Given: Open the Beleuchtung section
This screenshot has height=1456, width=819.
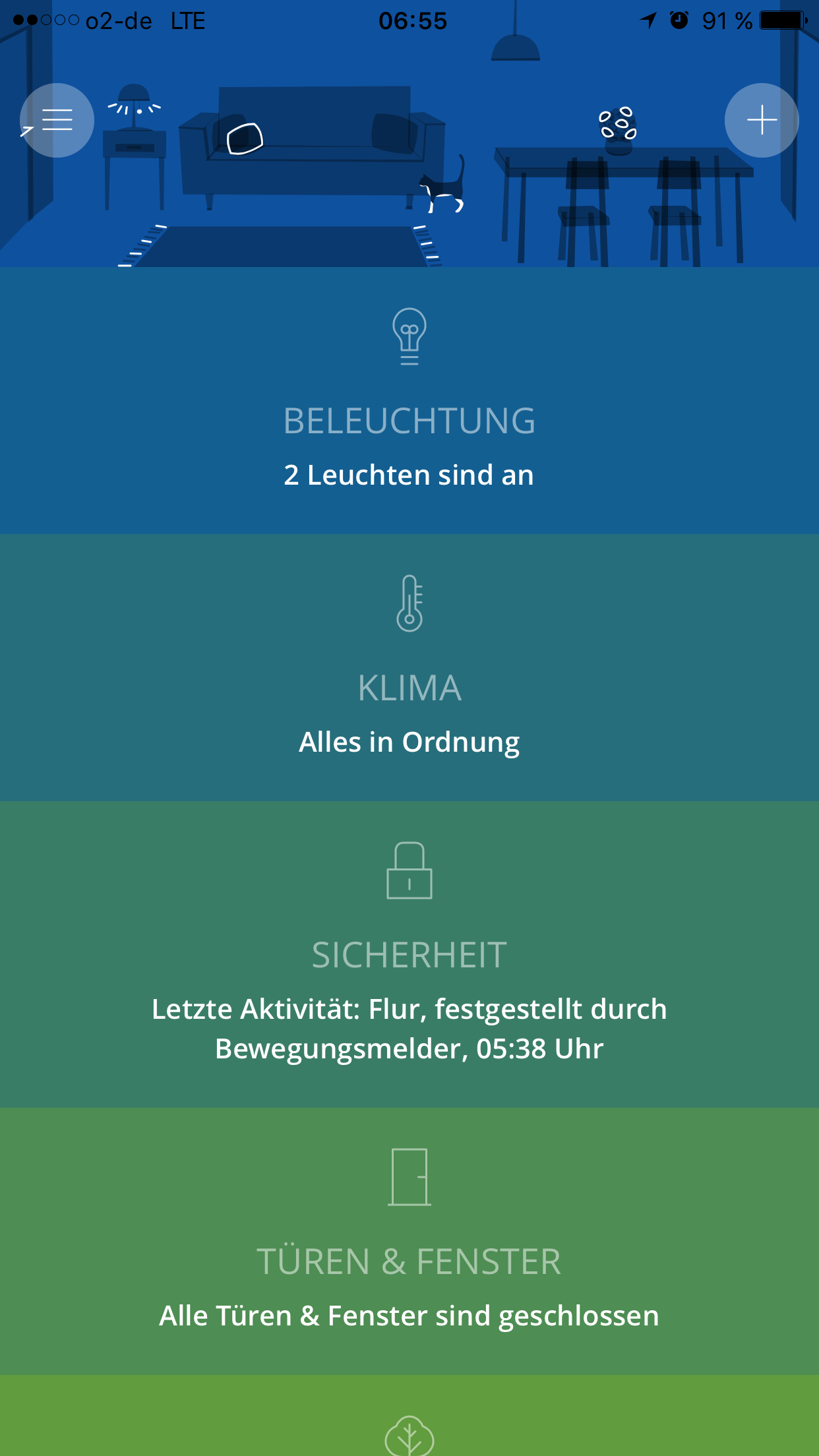Looking at the screenshot, I should click(409, 401).
